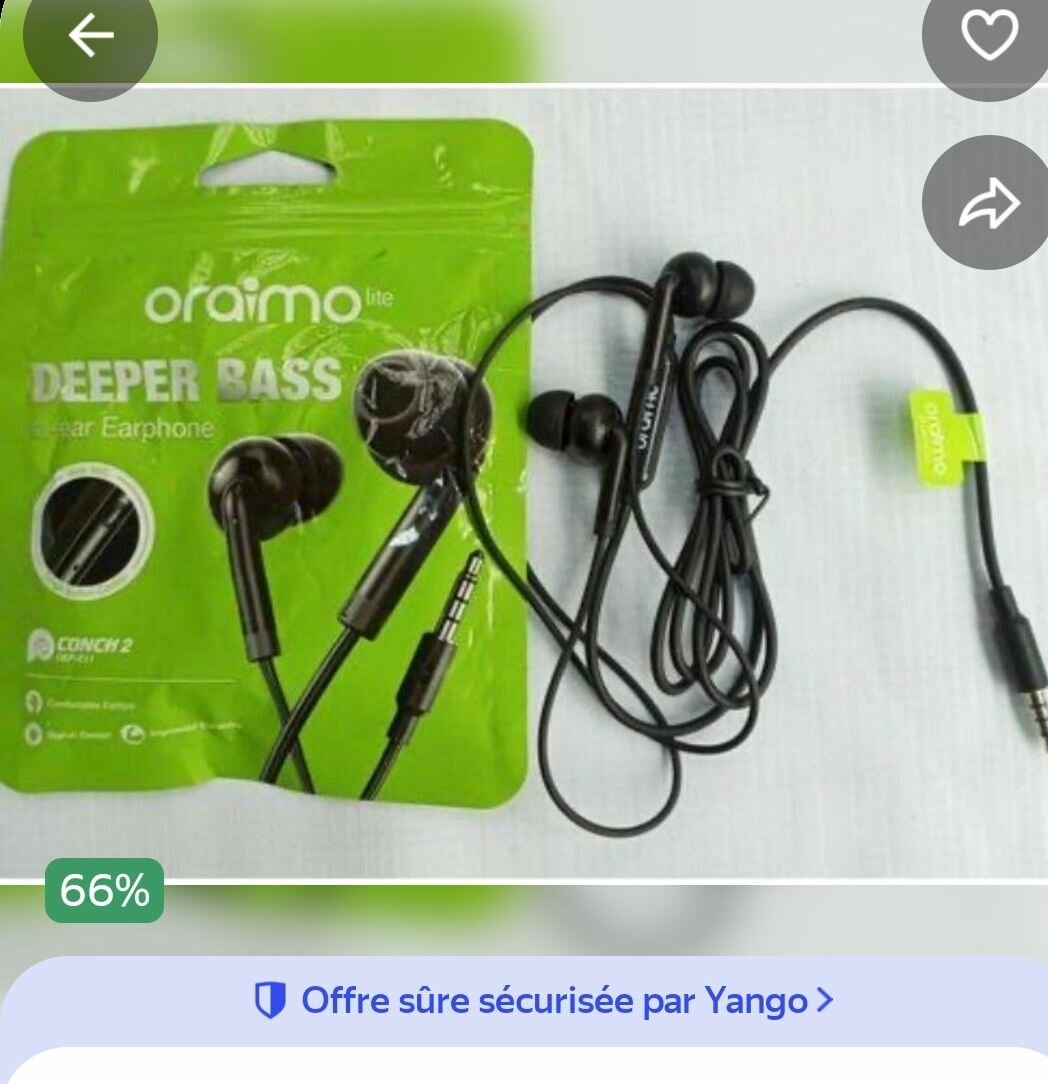The image size is (1048, 1084).
Task: Open Offre sûre sécurisée par Yango details
Action: click(x=544, y=1000)
